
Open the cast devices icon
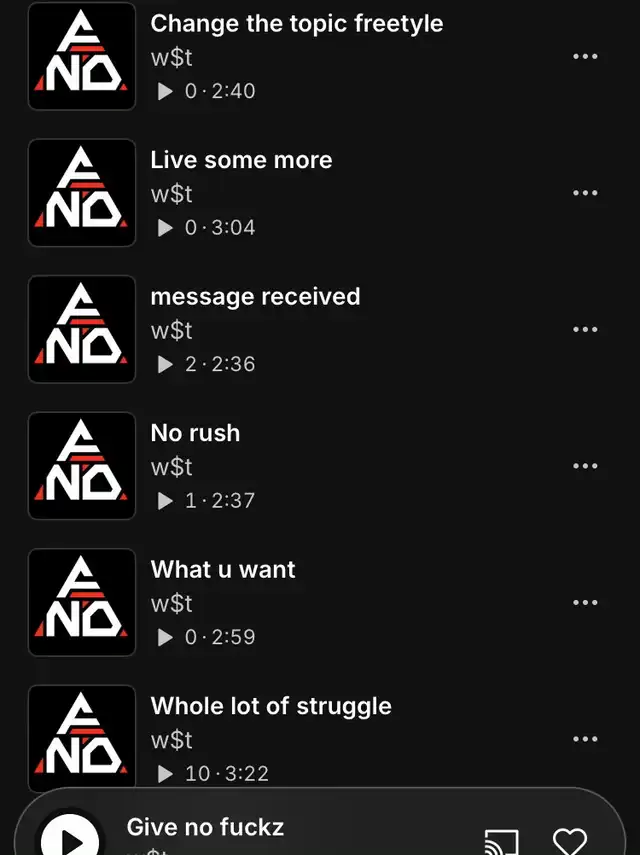[500, 840]
